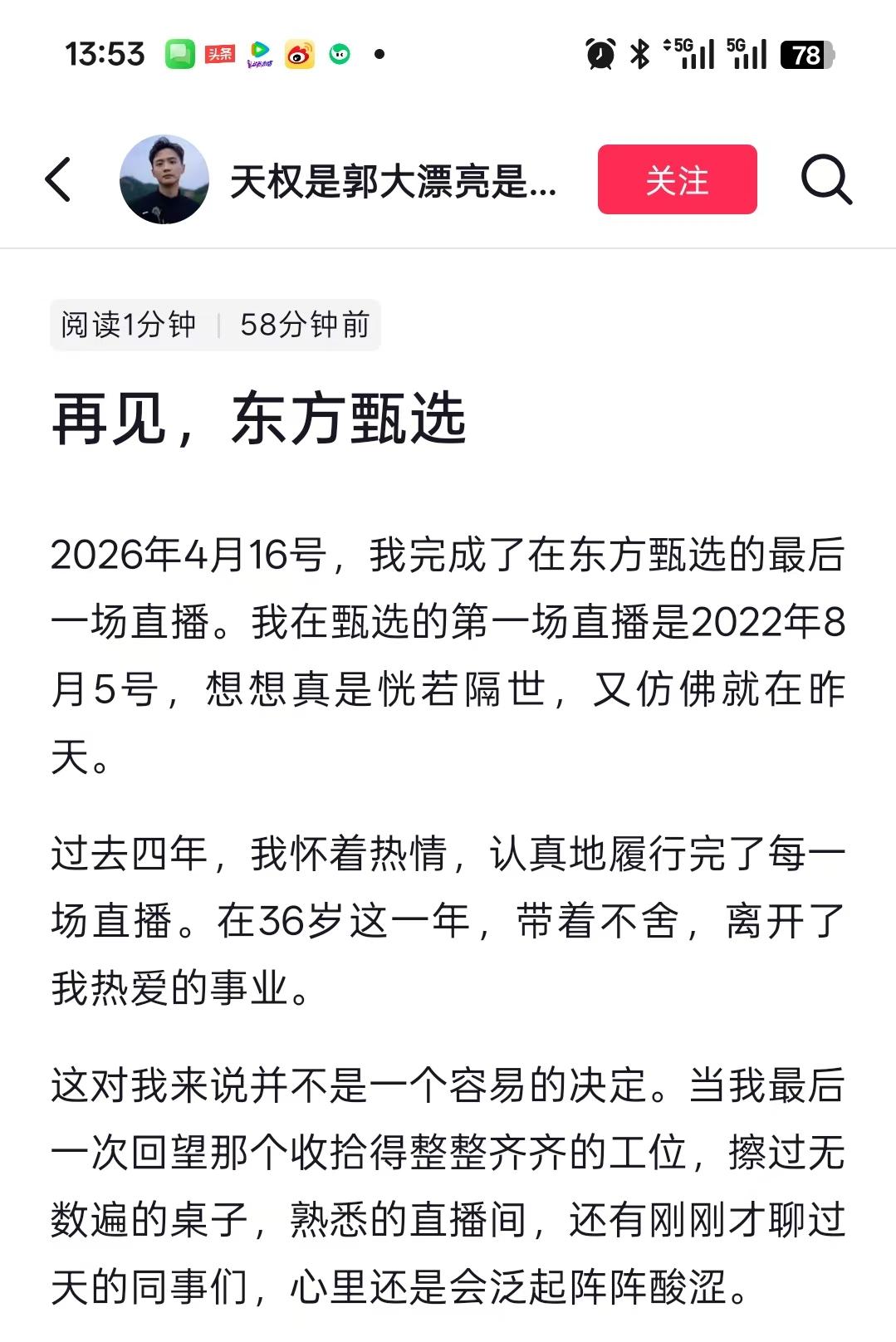The width and height of the screenshot is (896, 1342).
Task: Tap the green messages icon in status bar
Action: [179, 54]
